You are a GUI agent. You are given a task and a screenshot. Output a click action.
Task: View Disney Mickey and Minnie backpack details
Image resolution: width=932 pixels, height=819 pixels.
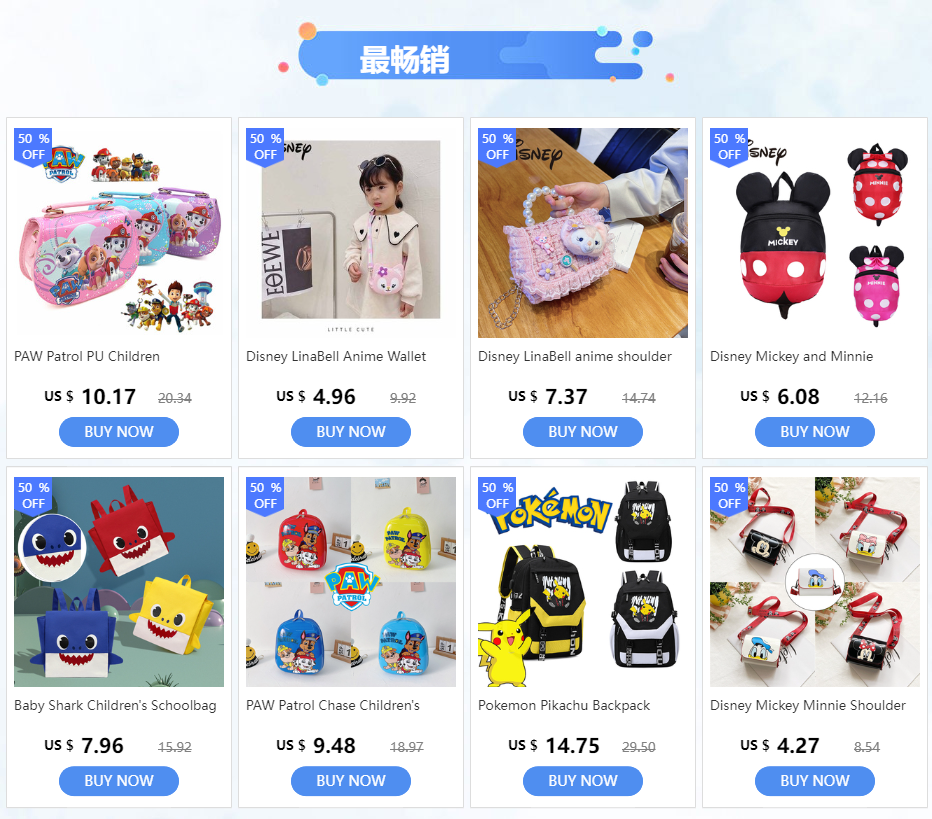pyautogui.click(x=815, y=235)
